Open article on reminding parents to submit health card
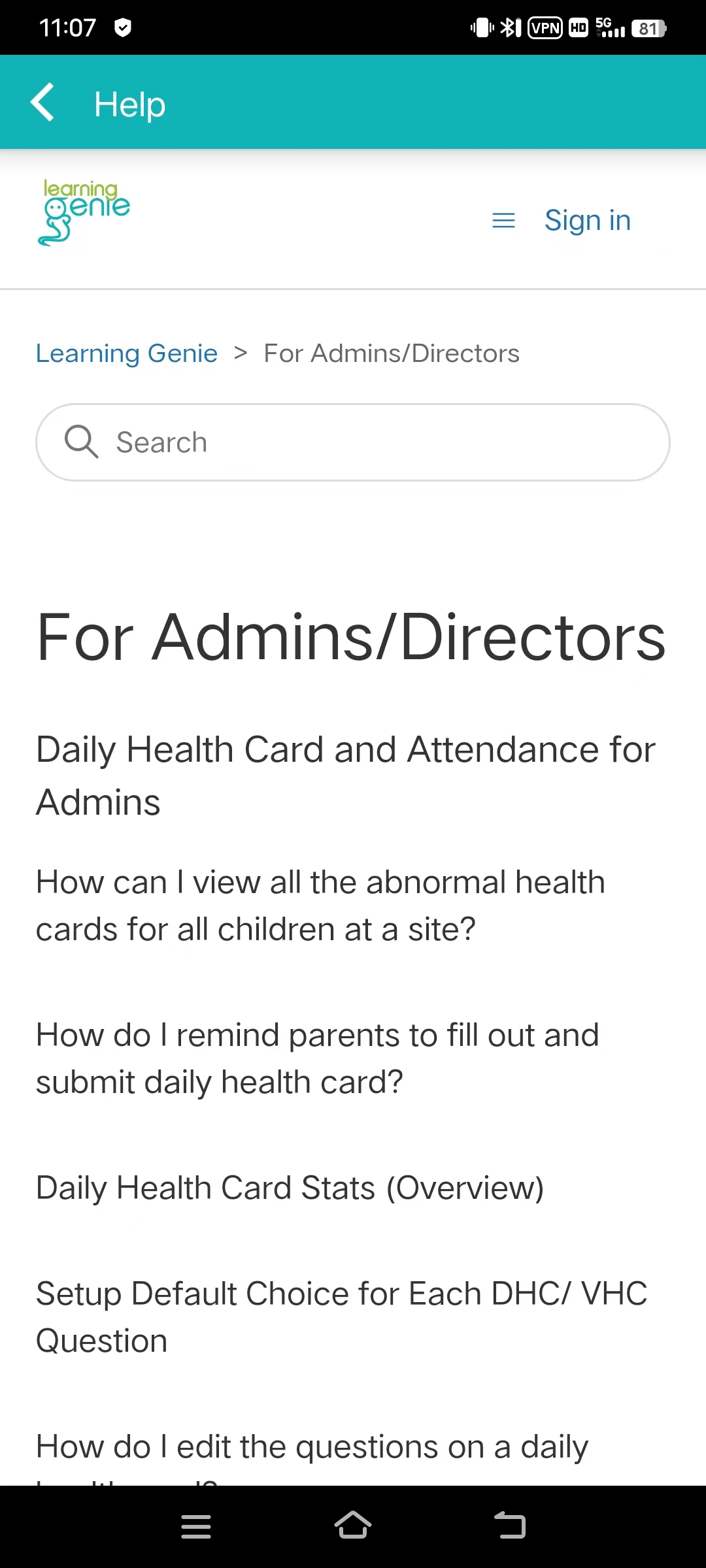Viewport: 706px width, 1568px height. coord(317,1058)
